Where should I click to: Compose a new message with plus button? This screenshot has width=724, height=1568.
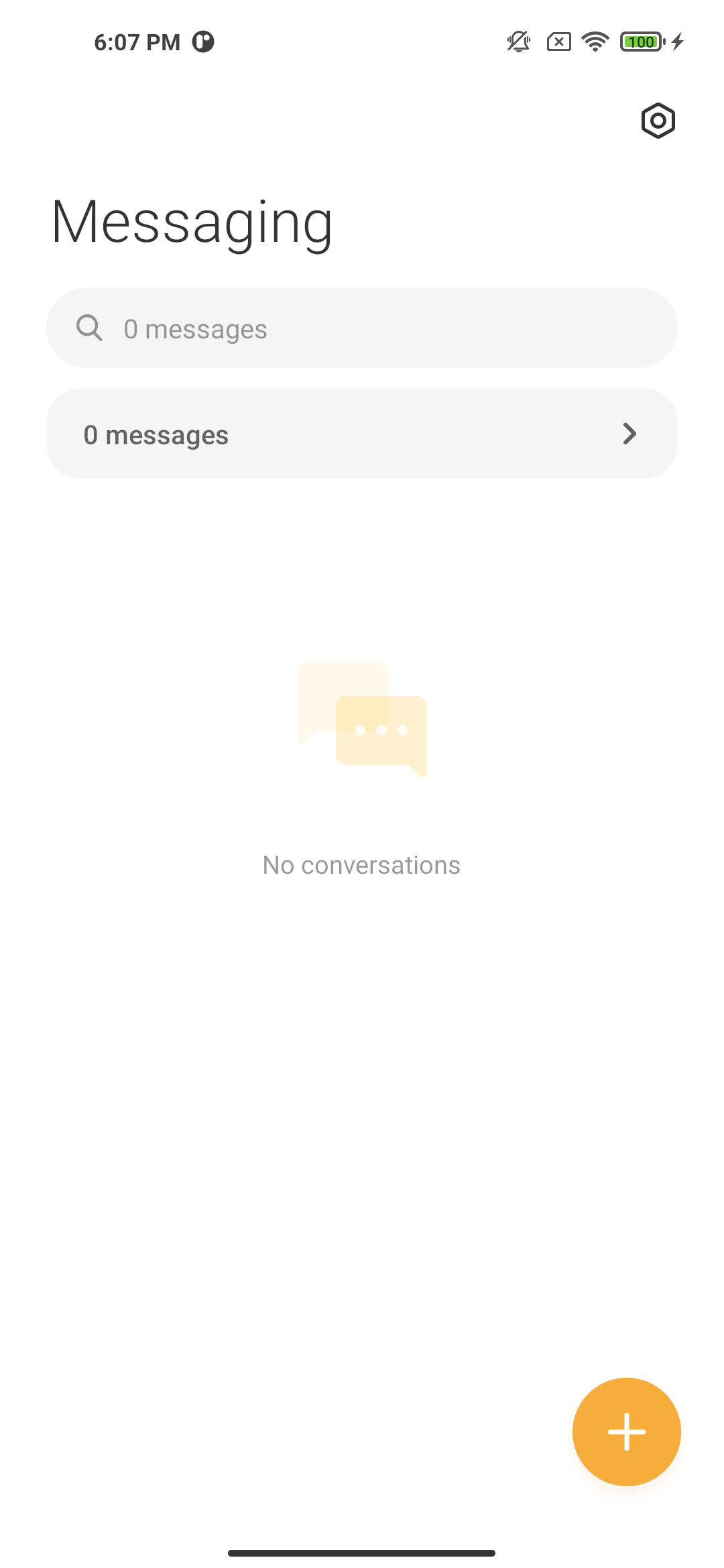click(x=627, y=1432)
